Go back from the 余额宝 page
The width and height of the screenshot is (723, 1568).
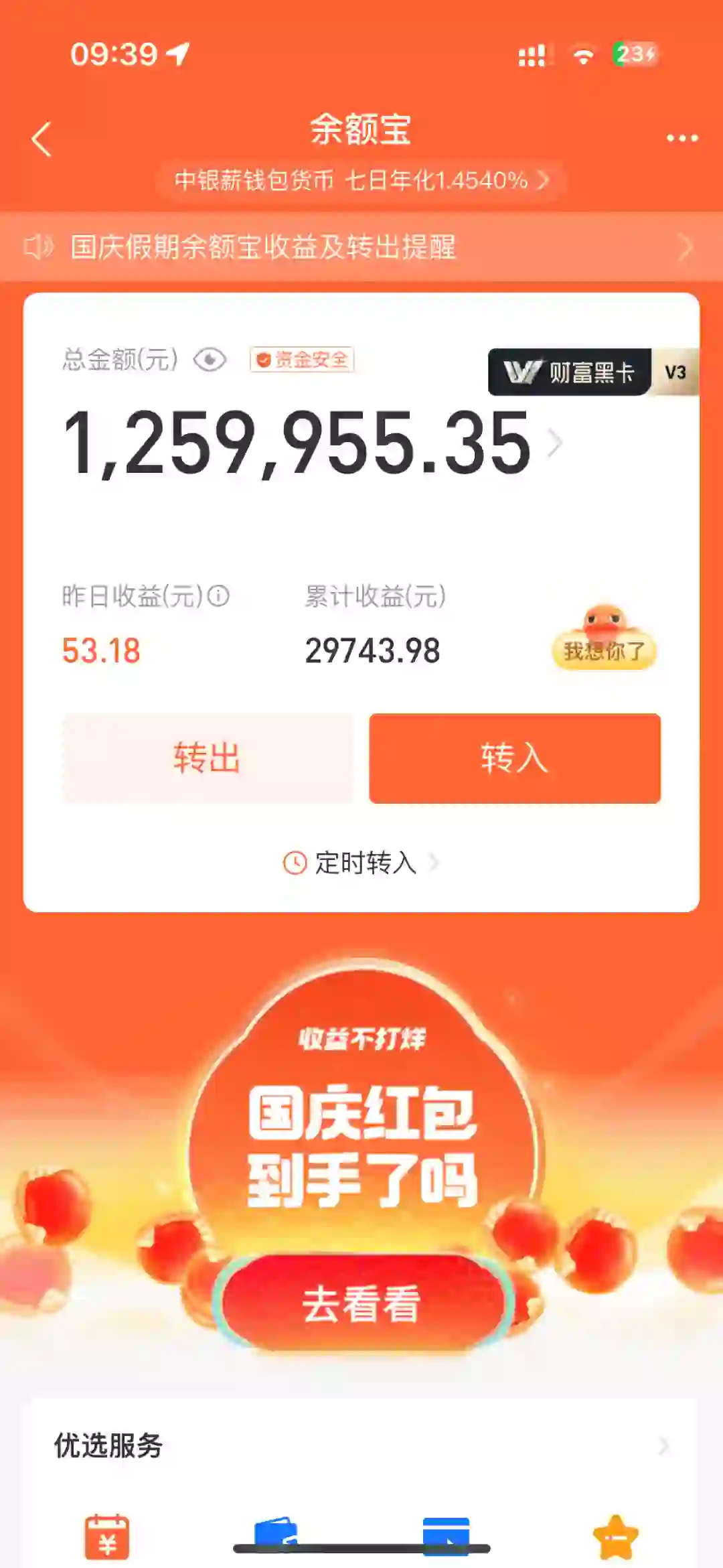42,139
